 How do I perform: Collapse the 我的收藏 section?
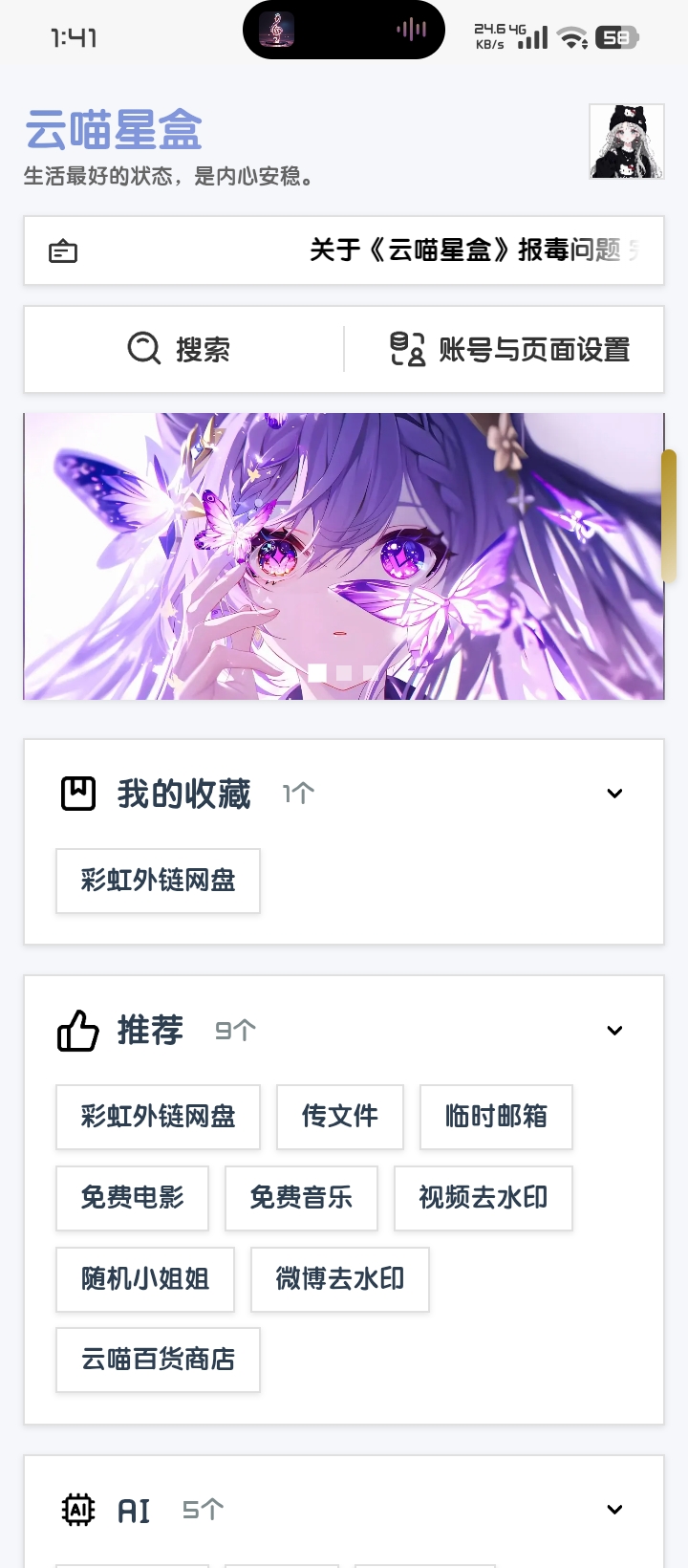[614, 792]
